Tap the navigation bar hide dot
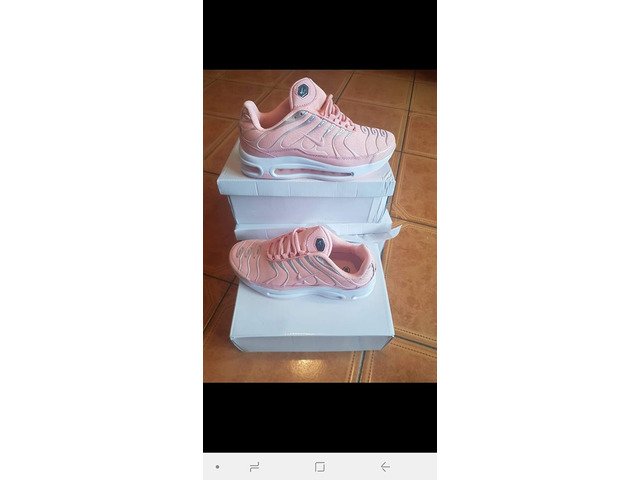The height and width of the screenshot is (480, 640). [x=217, y=467]
